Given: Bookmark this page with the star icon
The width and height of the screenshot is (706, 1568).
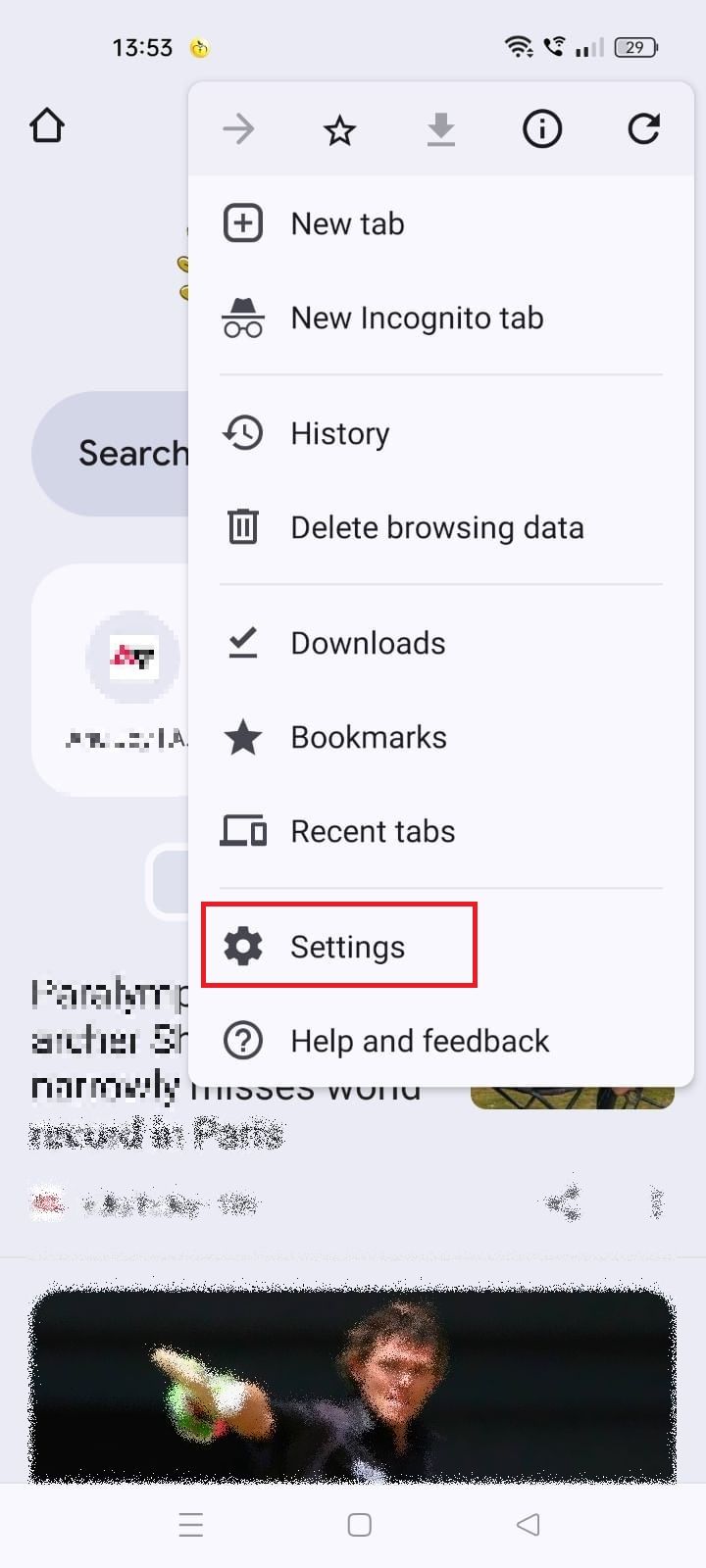Looking at the screenshot, I should [x=339, y=129].
